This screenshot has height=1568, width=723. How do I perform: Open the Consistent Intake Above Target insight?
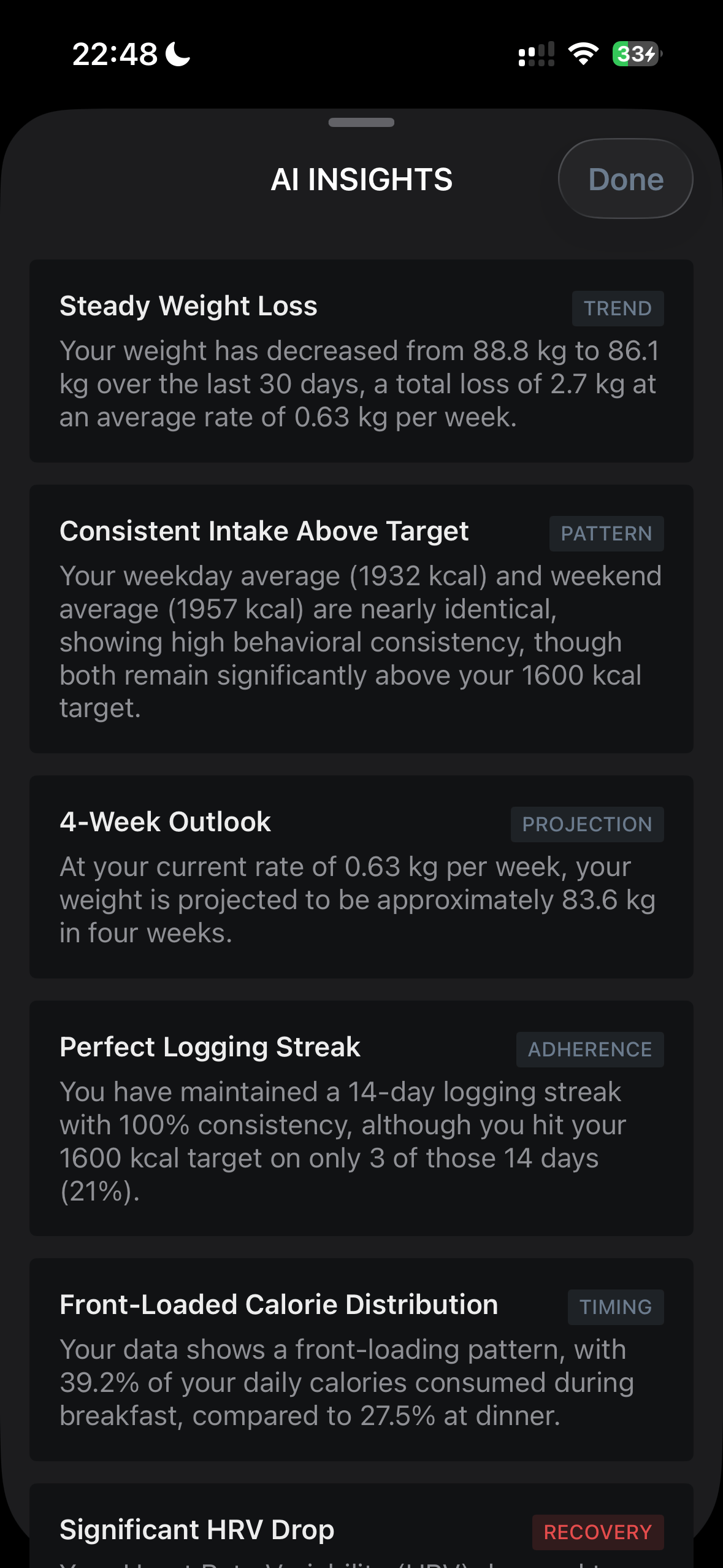coord(361,620)
